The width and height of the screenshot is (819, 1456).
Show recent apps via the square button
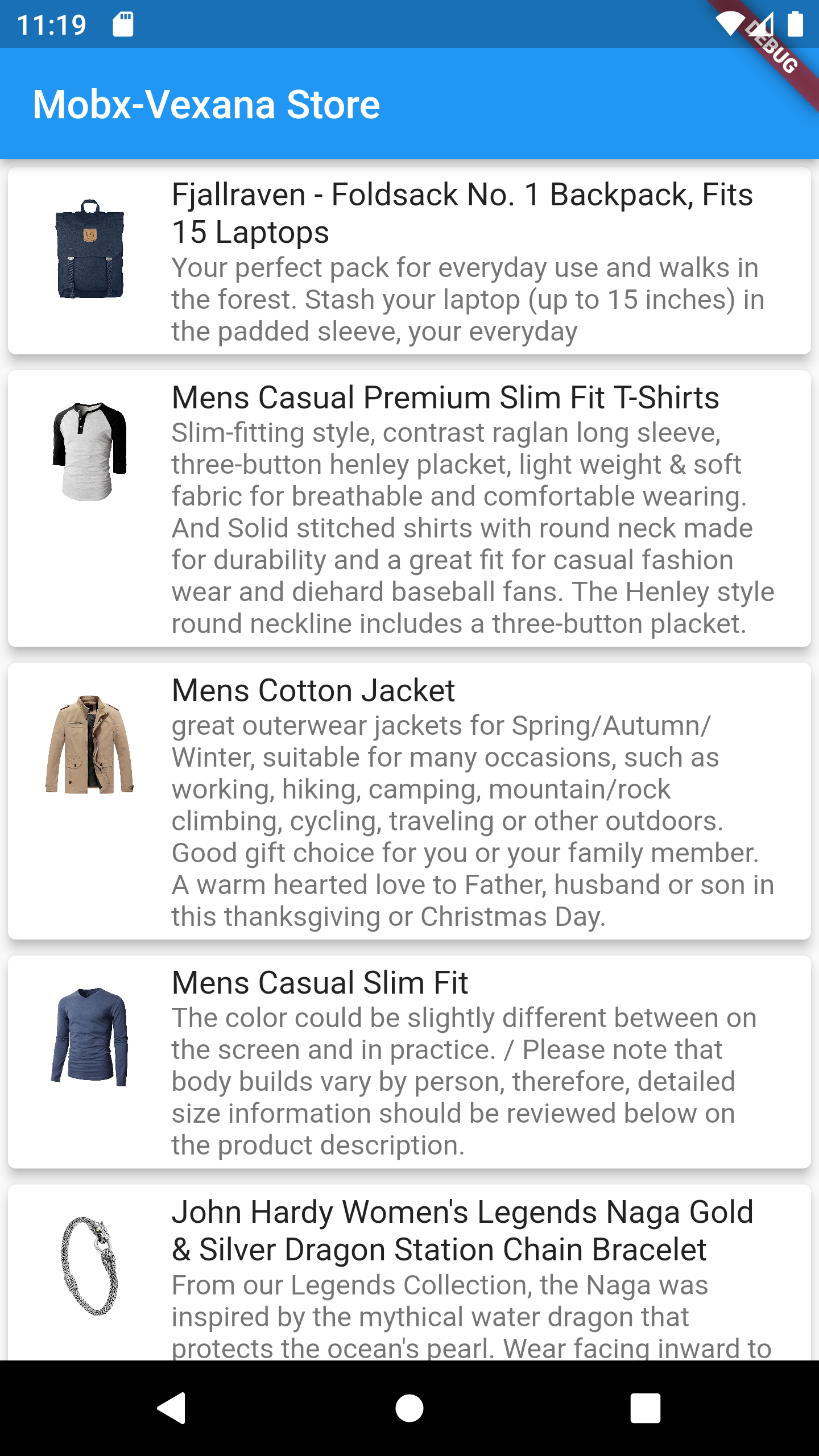(646, 1408)
